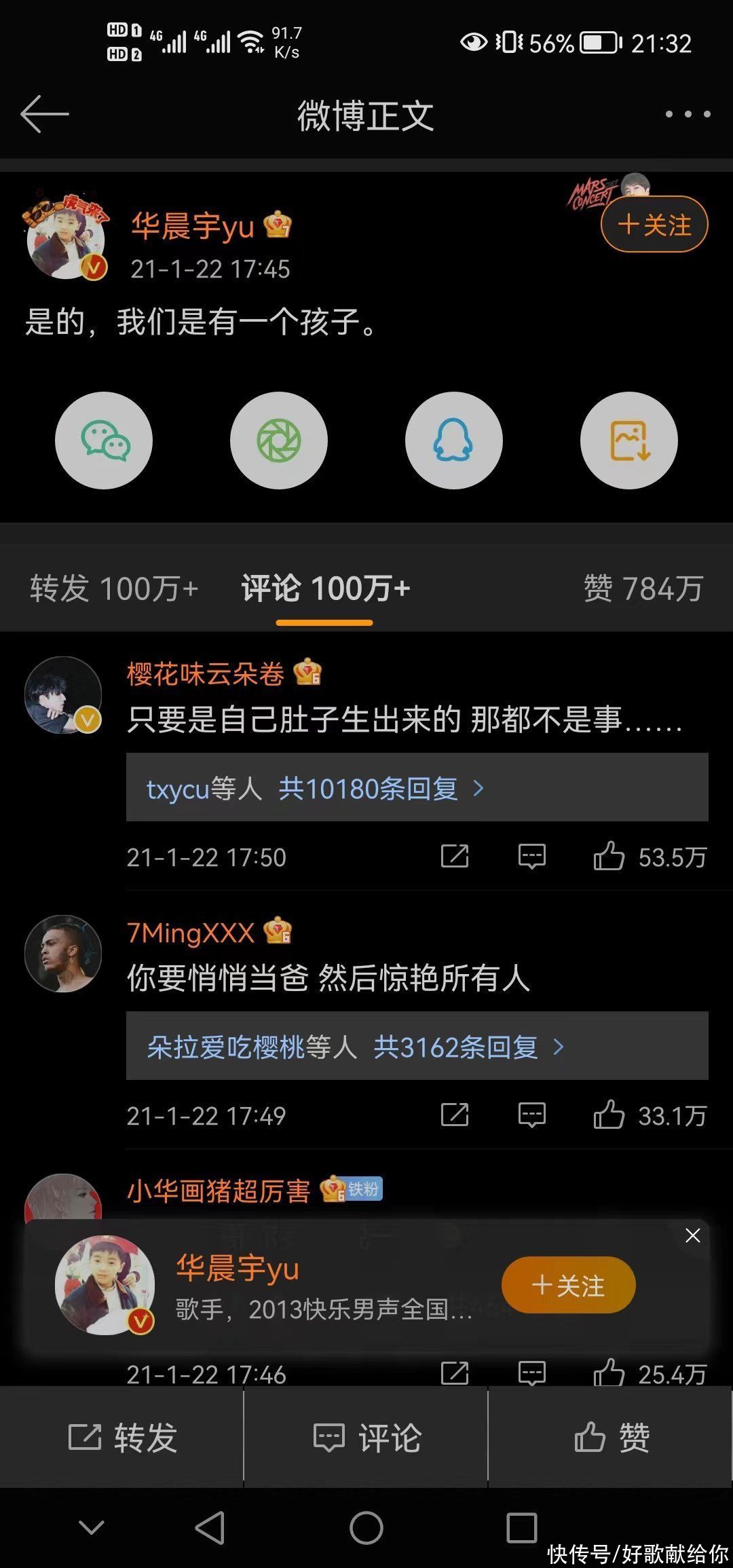Image resolution: width=733 pixels, height=1568 pixels.
Task: Go back using the top-left arrow
Action: [x=45, y=114]
